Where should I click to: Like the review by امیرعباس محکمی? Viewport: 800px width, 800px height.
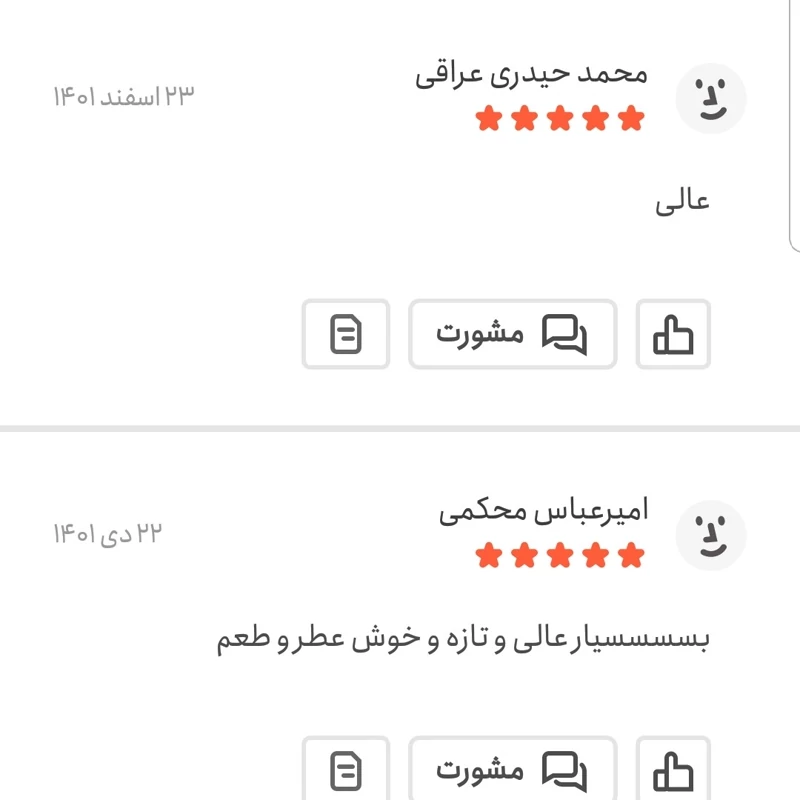pos(673,770)
